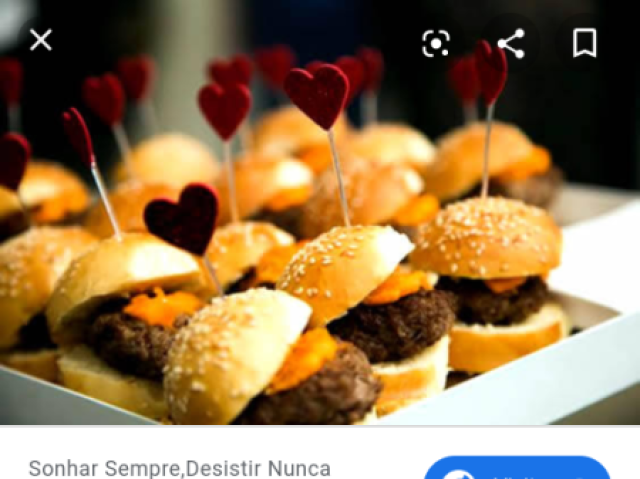The height and width of the screenshot is (479, 640).
Task: Tap the blue visit button
Action: (517, 469)
